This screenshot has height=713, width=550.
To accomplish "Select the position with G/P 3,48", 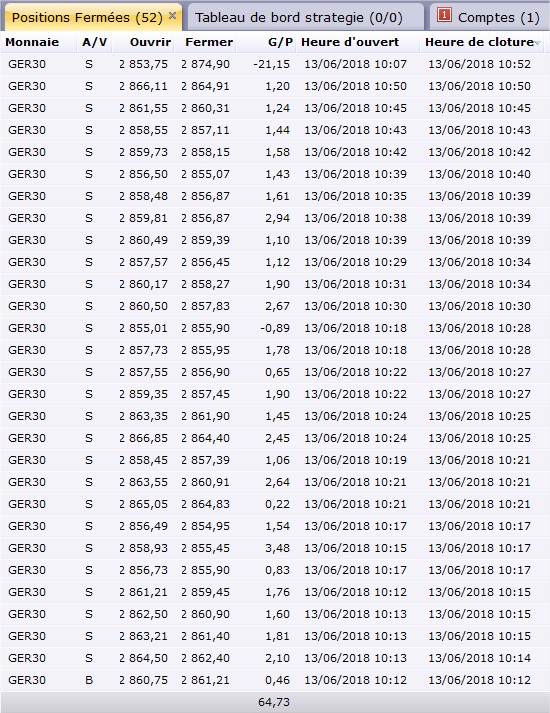I will (275, 548).
